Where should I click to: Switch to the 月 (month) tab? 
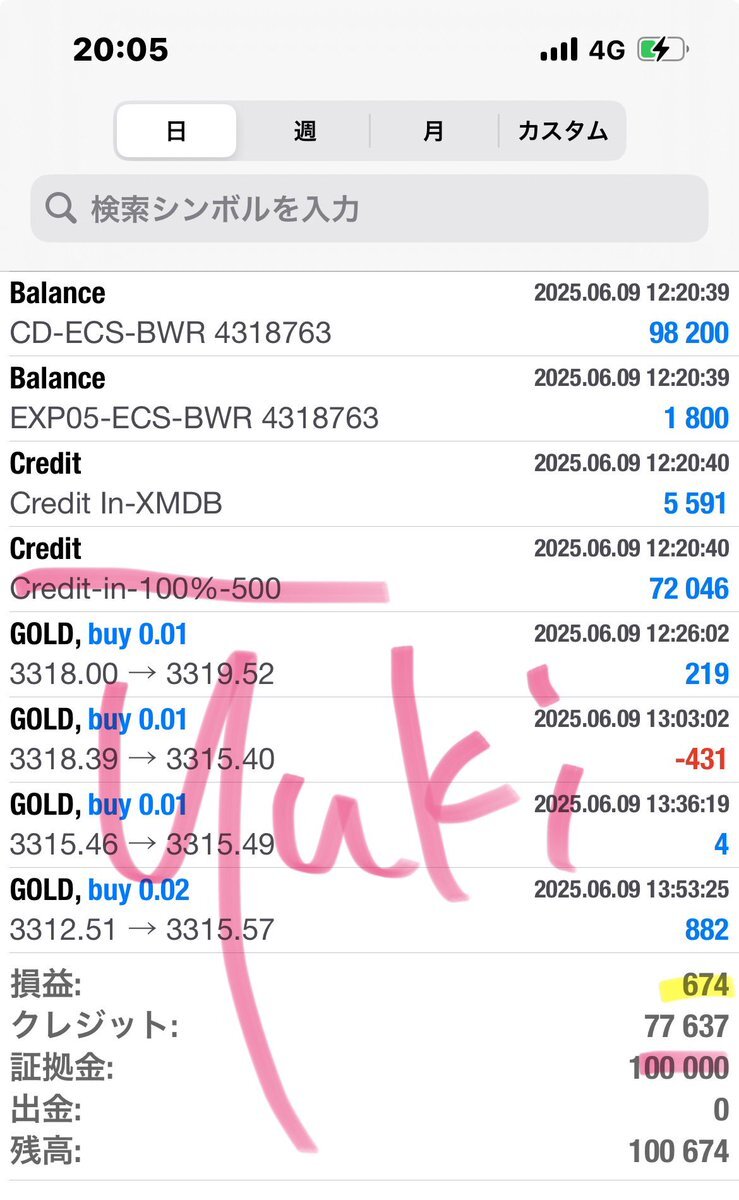(x=433, y=131)
